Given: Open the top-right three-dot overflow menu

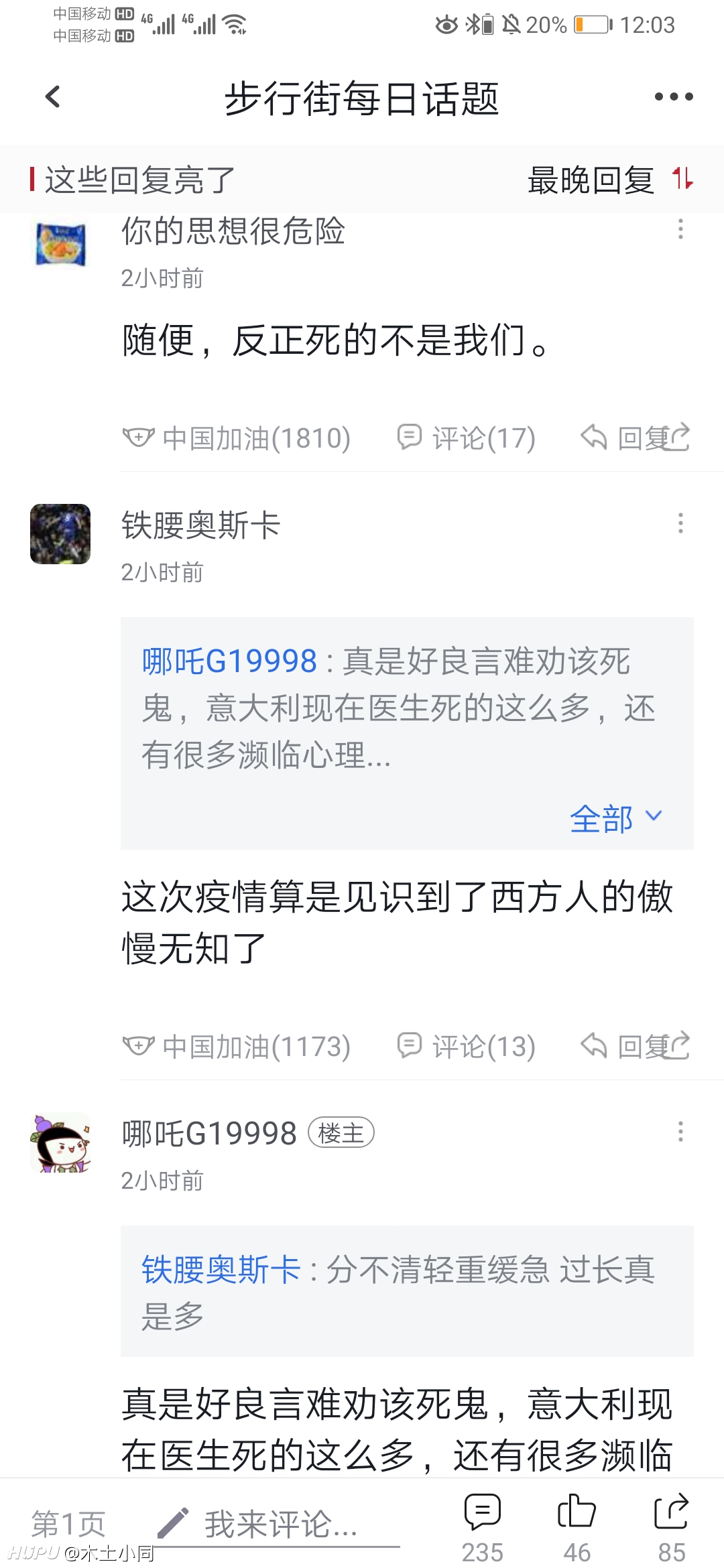Looking at the screenshot, I should point(674,96).
